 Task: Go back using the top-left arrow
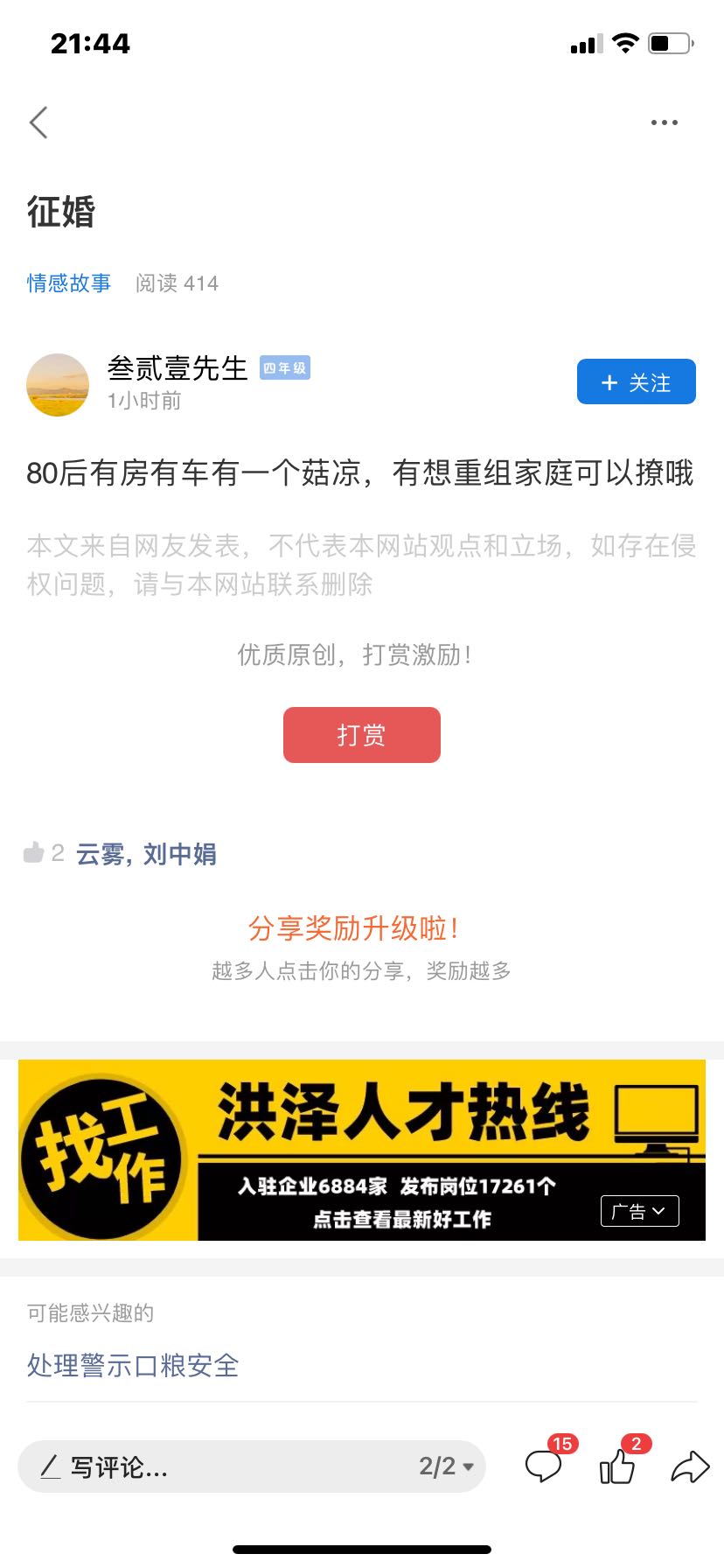[38, 122]
